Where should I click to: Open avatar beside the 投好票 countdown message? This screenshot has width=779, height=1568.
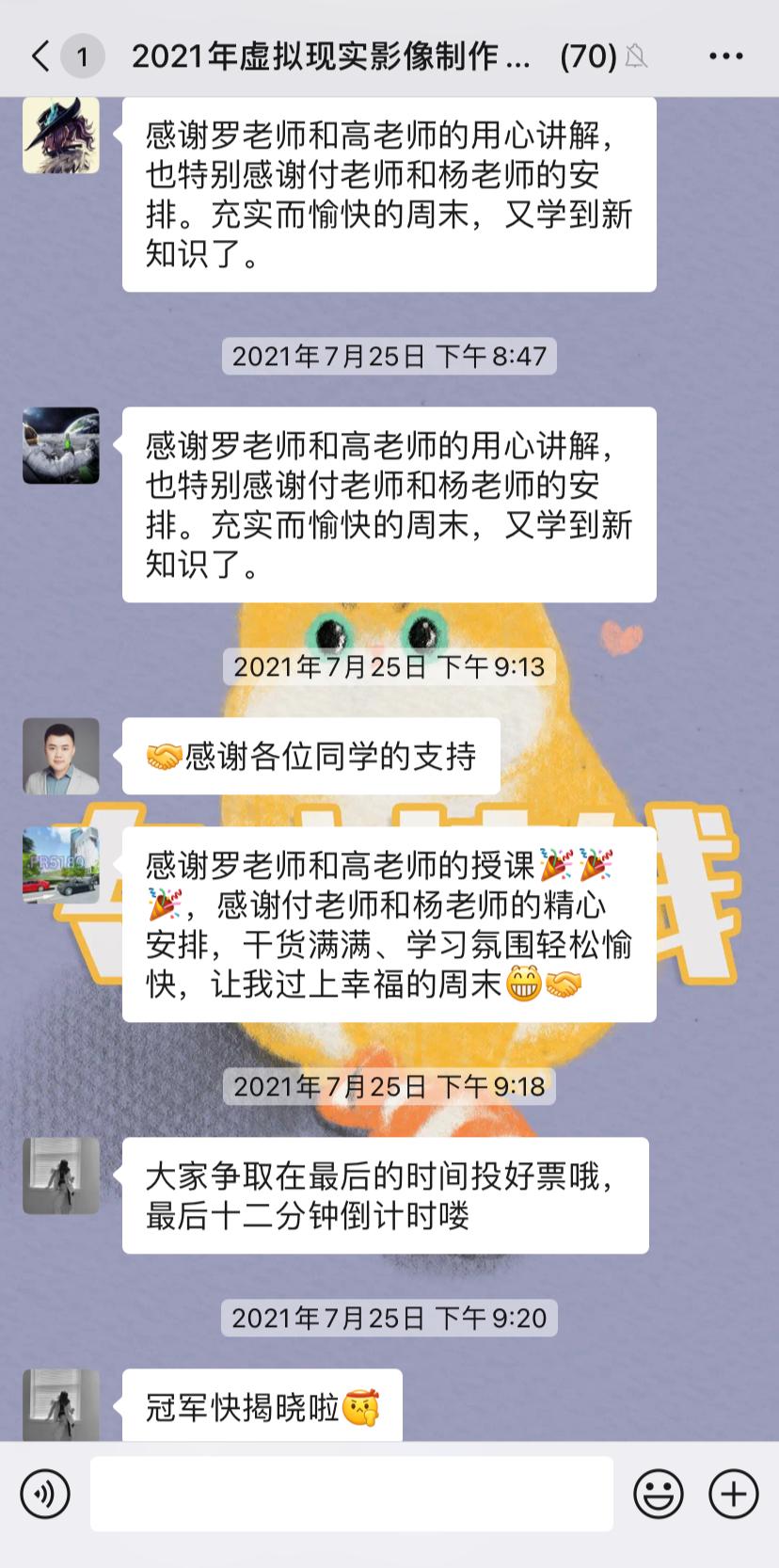tap(61, 1176)
